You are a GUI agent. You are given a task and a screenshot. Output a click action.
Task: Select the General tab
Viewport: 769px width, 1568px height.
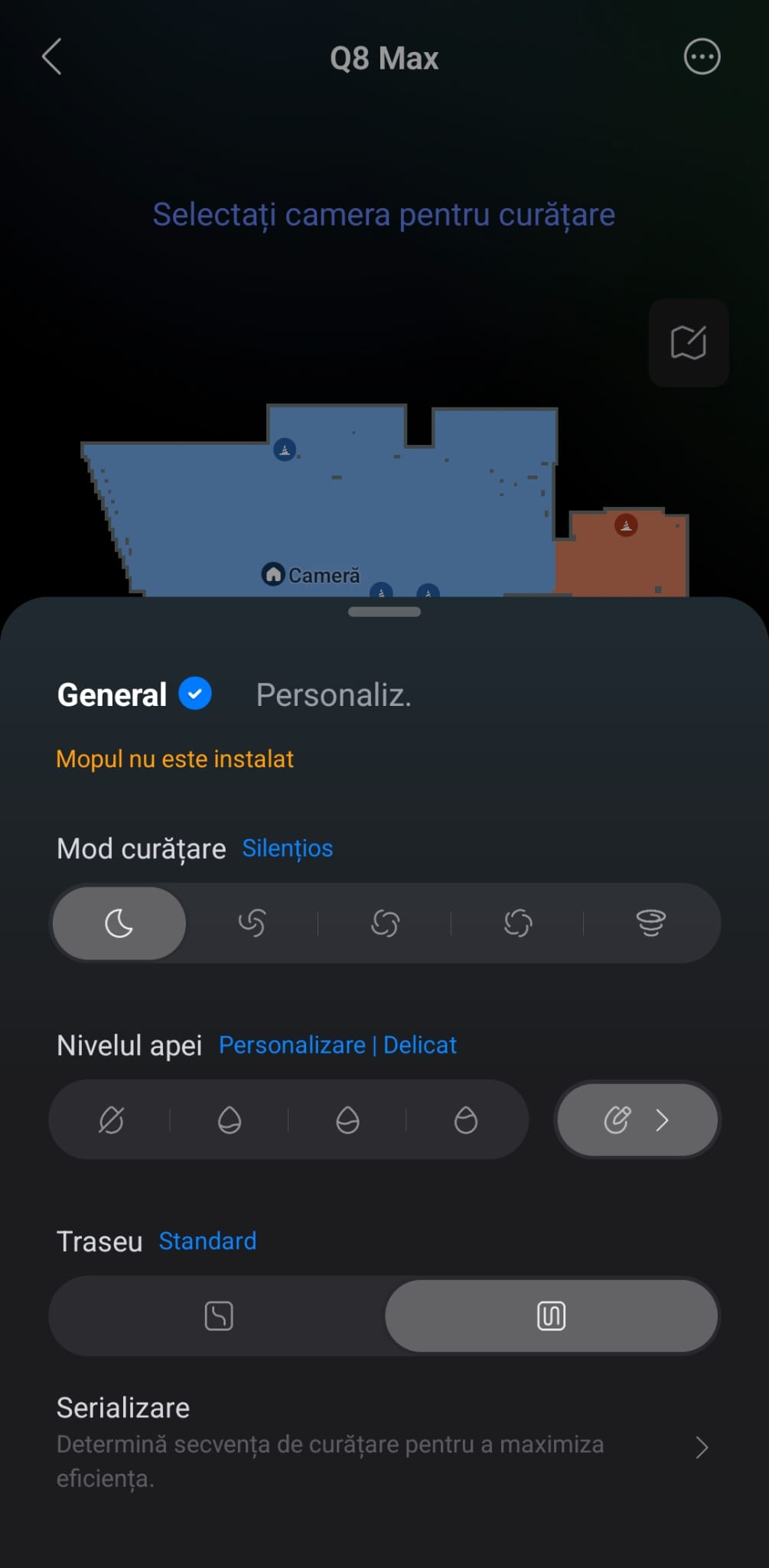[x=112, y=695]
